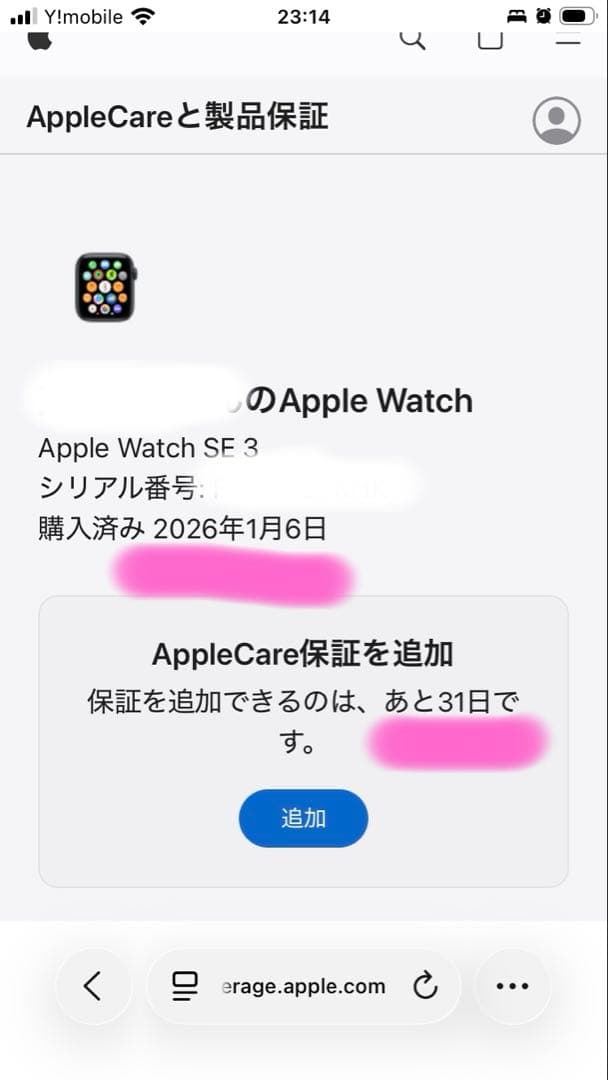Tap the address bar showing apple.com
Image resolution: width=608 pixels, height=1080 pixels.
tap(303, 987)
